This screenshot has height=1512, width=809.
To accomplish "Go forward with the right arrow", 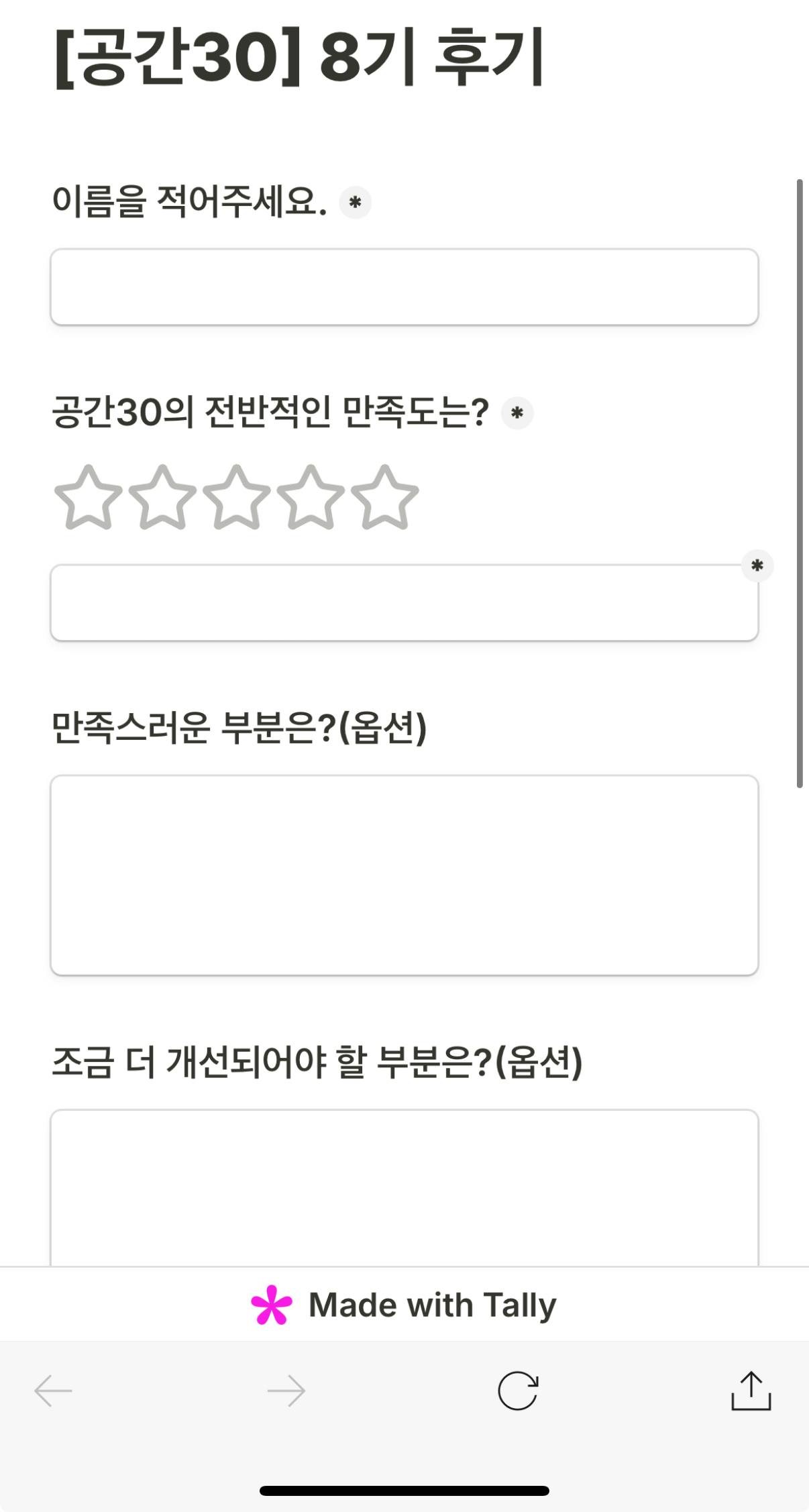I will [x=286, y=1391].
